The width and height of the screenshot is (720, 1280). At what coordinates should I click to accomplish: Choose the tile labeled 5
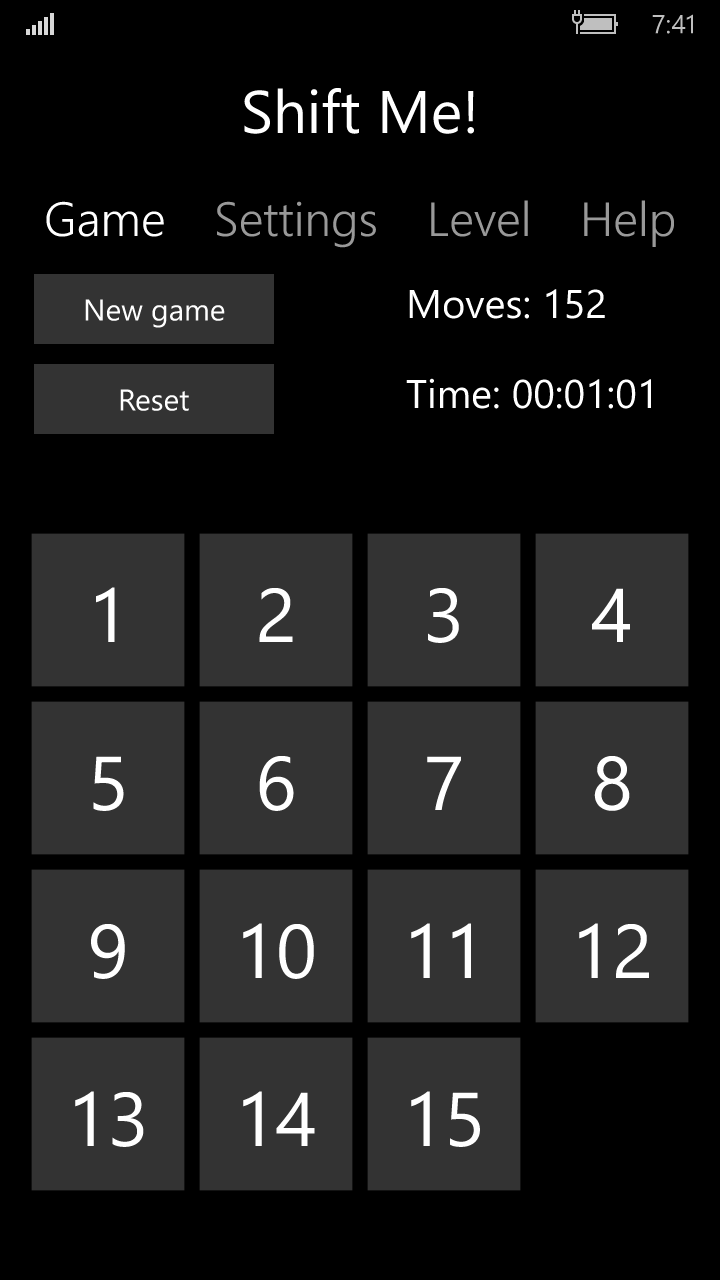point(108,778)
